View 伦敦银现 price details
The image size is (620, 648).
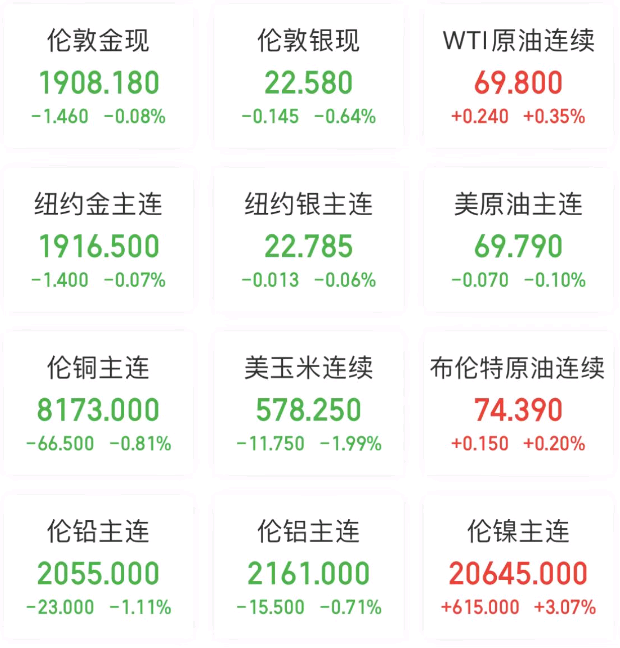[309, 80]
